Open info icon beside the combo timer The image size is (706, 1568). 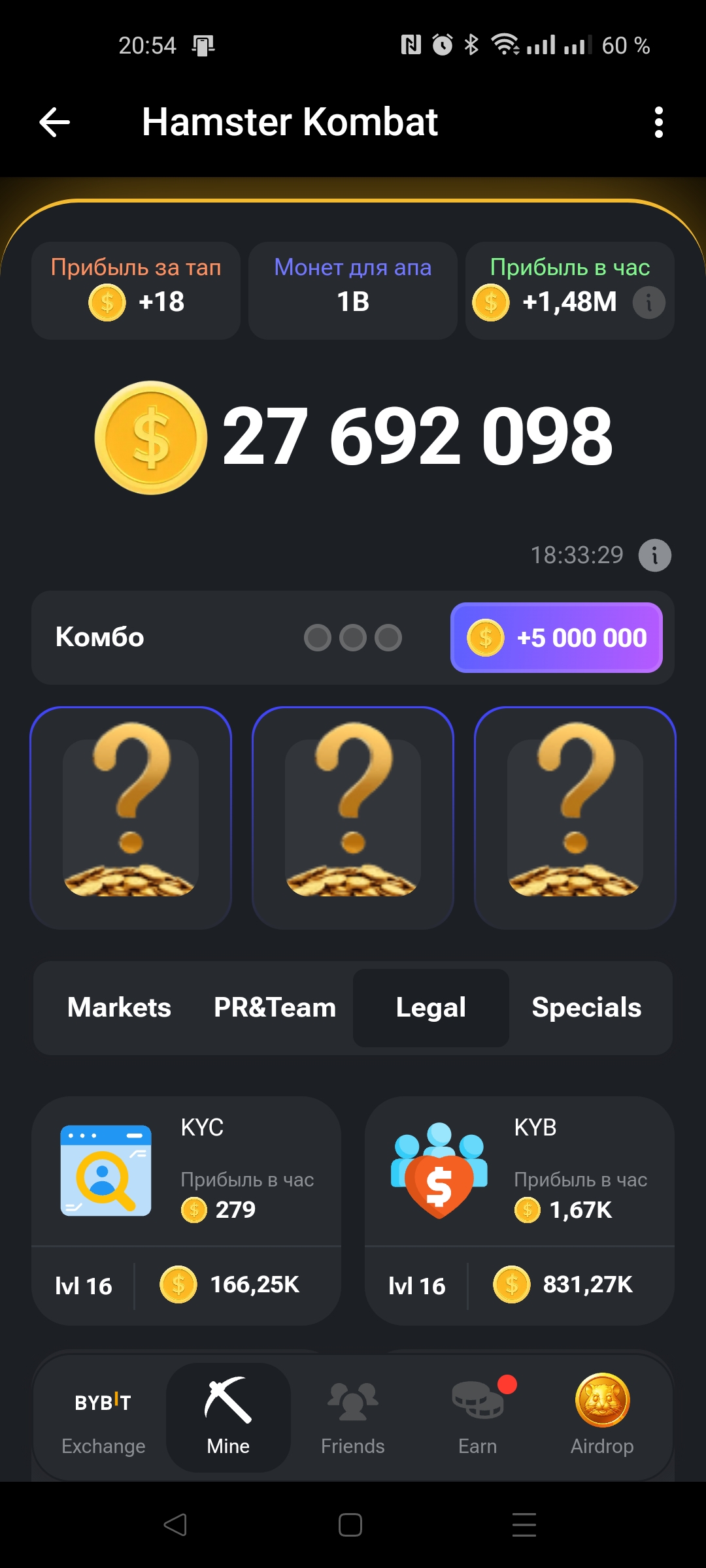[x=654, y=555]
